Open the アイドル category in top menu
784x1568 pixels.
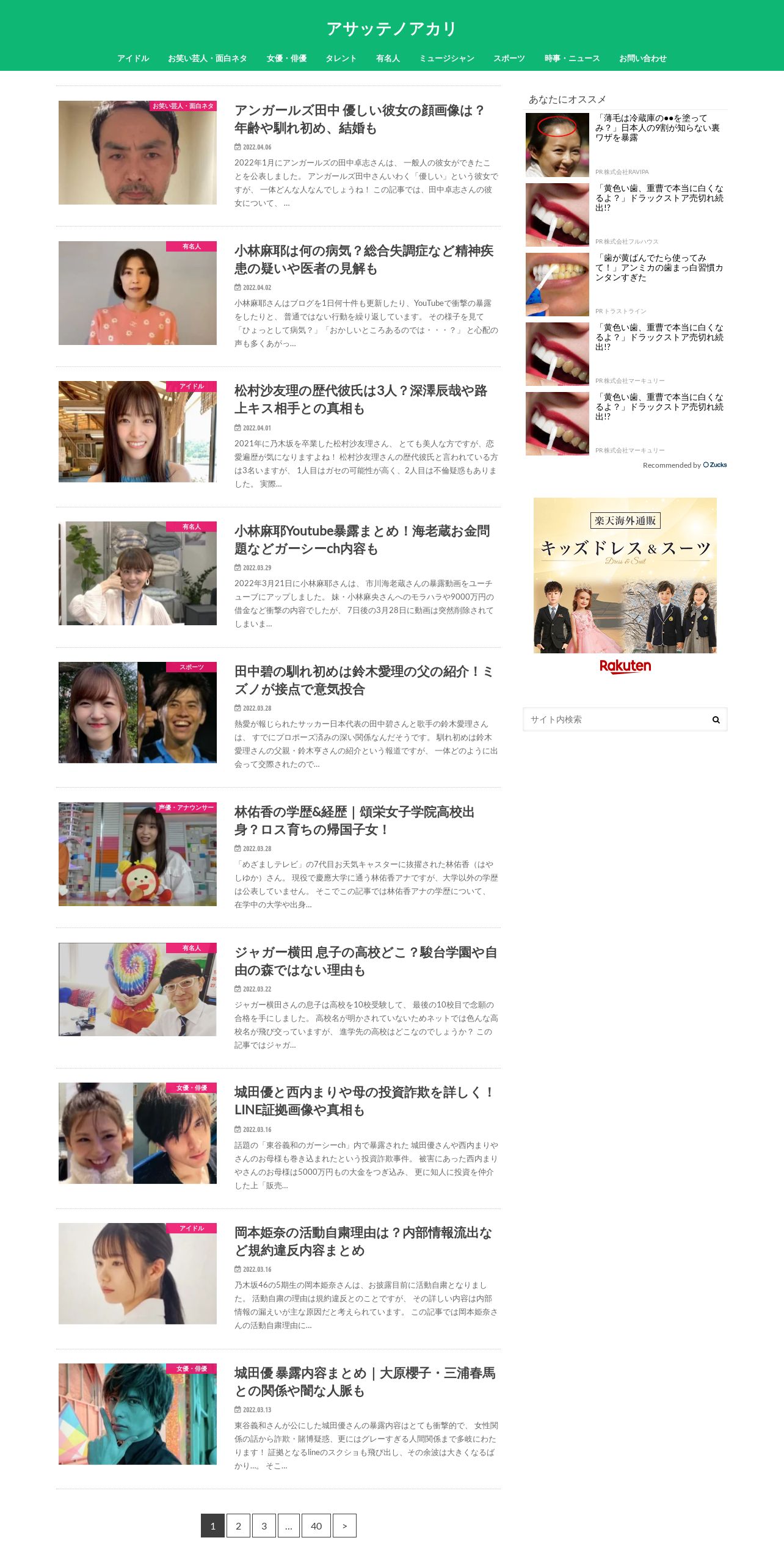point(133,59)
